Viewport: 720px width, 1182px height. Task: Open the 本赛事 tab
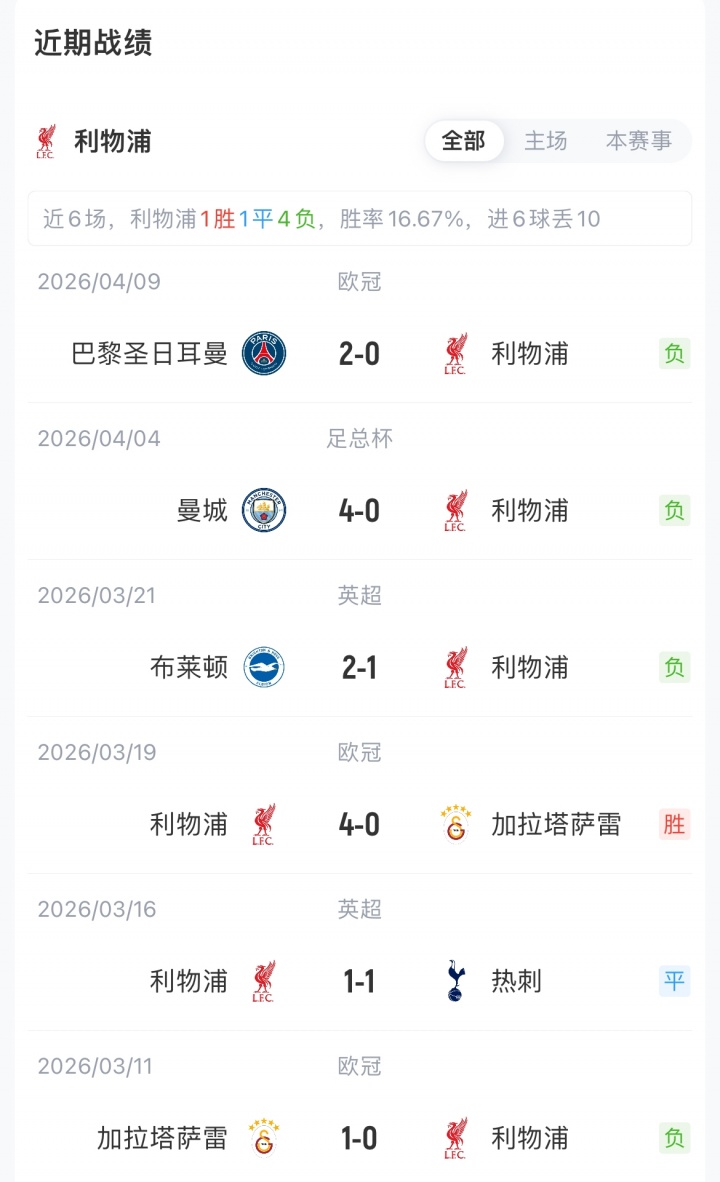(x=638, y=141)
